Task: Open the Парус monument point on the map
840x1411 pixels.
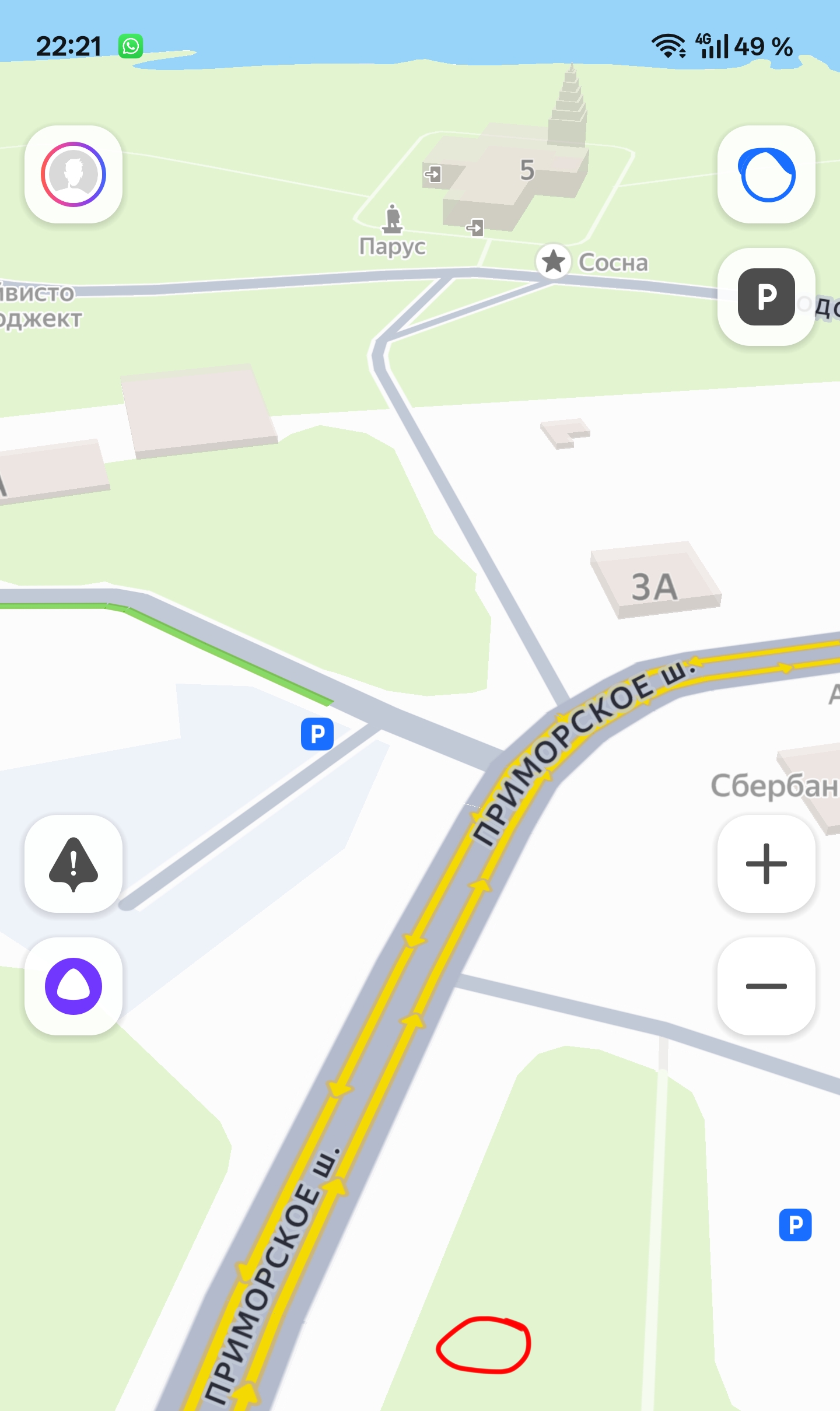Action: [393, 220]
